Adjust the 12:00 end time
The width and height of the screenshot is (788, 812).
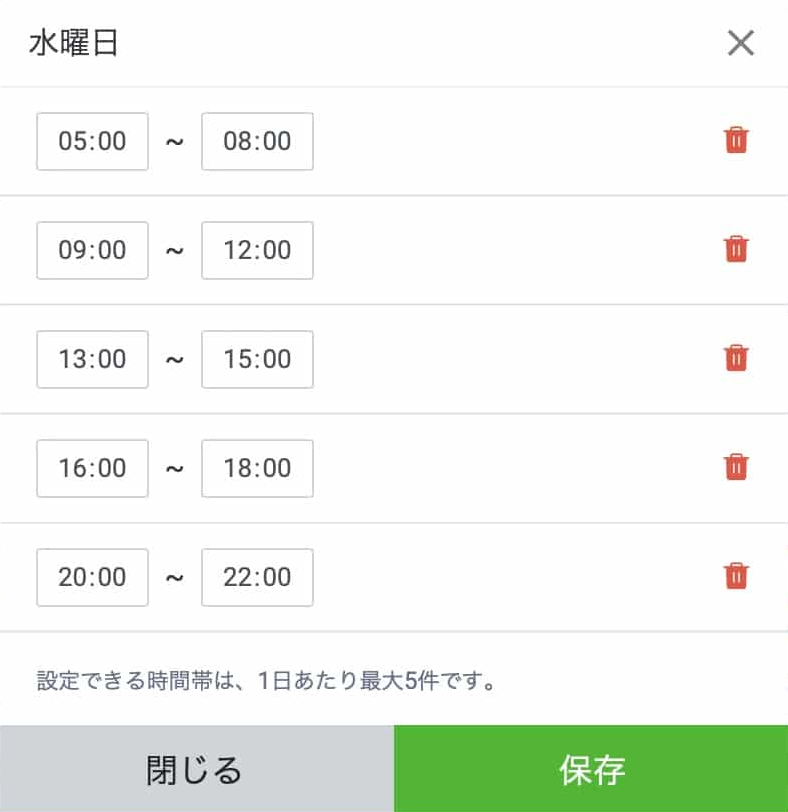[x=257, y=250]
